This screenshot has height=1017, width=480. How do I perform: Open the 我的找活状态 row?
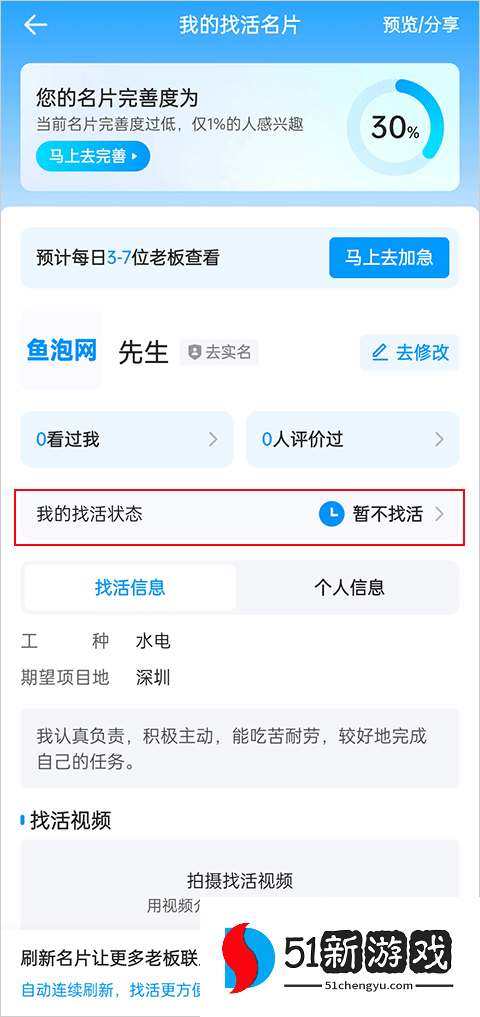(240, 515)
